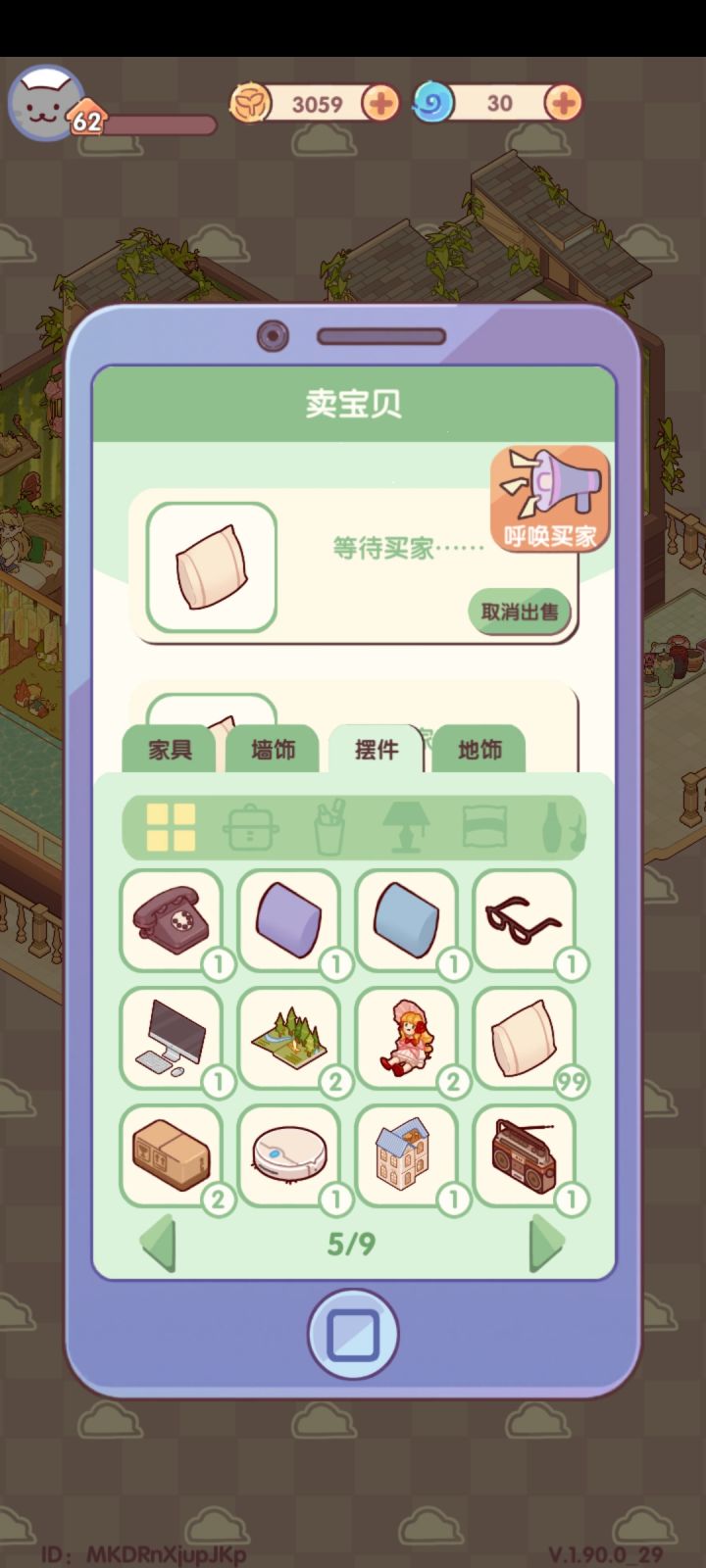Select the cup category filter icon
Screen dimensions: 706x1568
click(x=328, y=825)
